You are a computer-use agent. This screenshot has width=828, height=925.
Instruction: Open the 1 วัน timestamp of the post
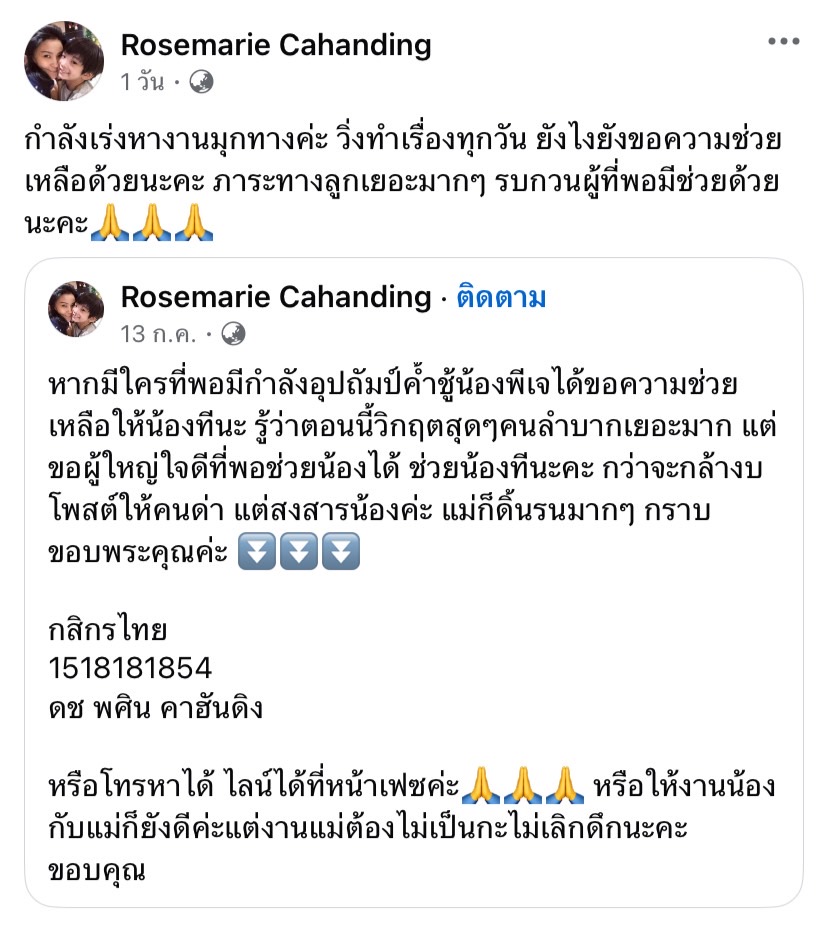coord(141,82)
